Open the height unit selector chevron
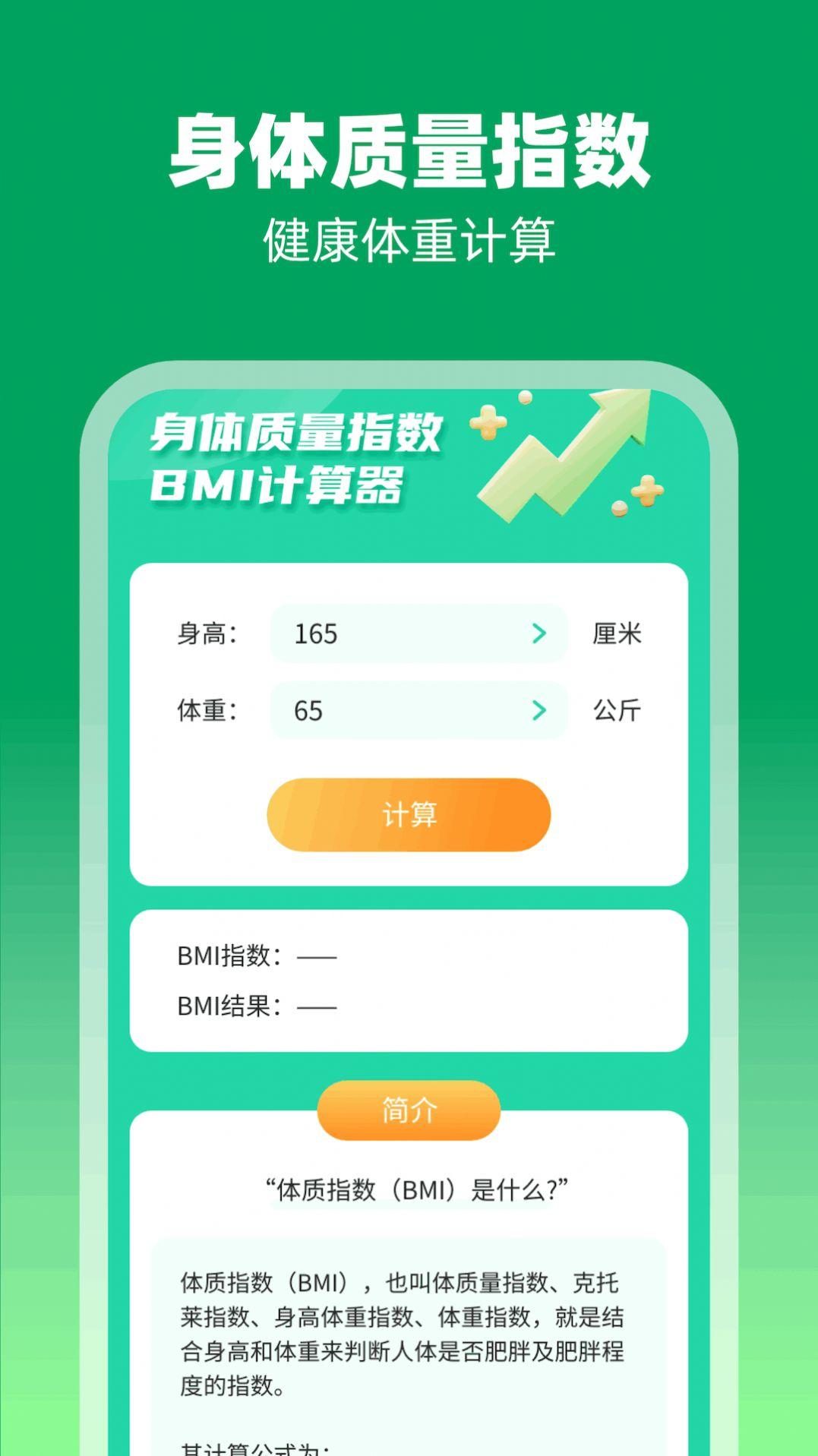The height and width of the screenshot is (1456, 818). (539, 633)
